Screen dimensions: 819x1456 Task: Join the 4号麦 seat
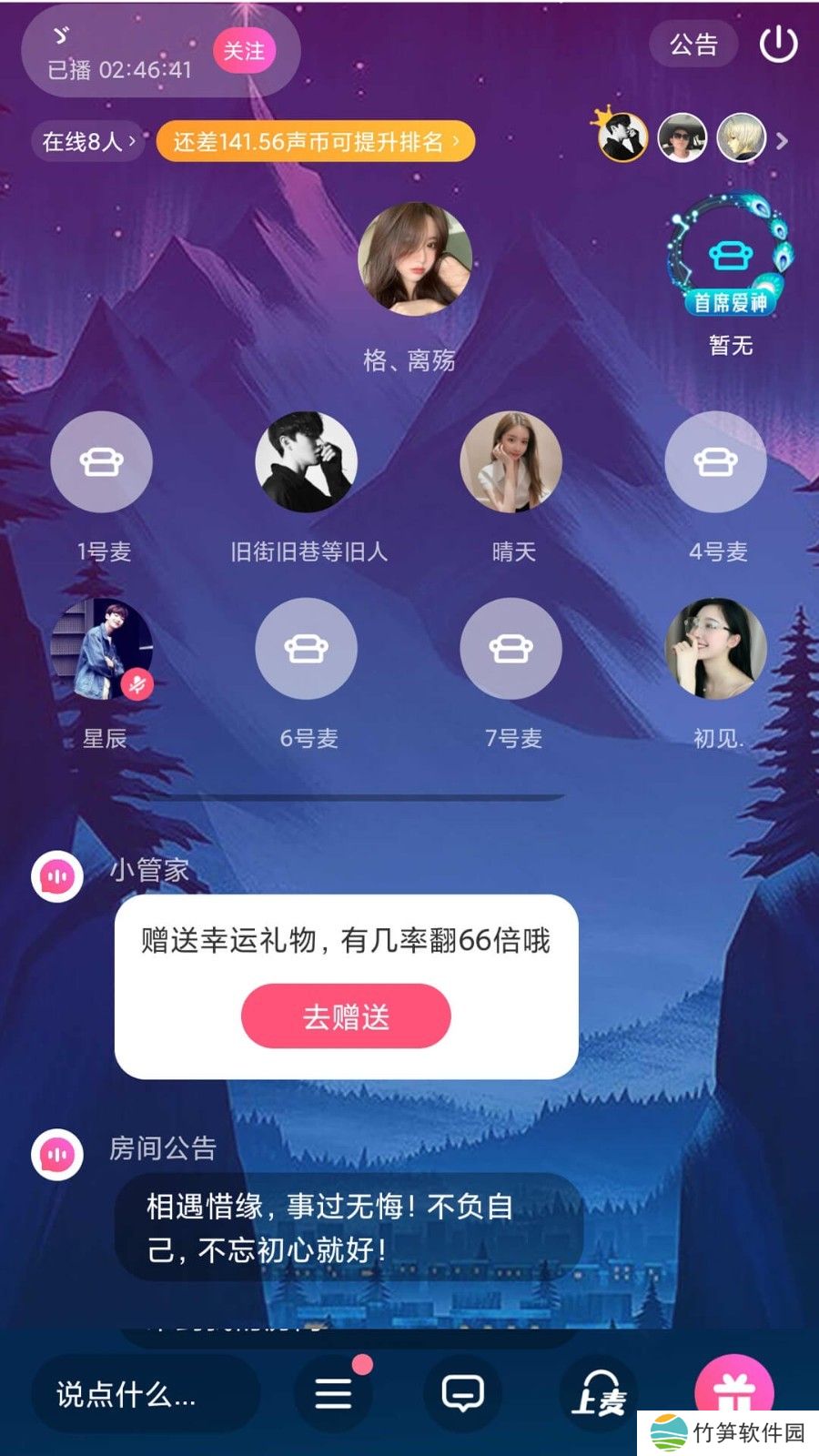coord(715,462)
